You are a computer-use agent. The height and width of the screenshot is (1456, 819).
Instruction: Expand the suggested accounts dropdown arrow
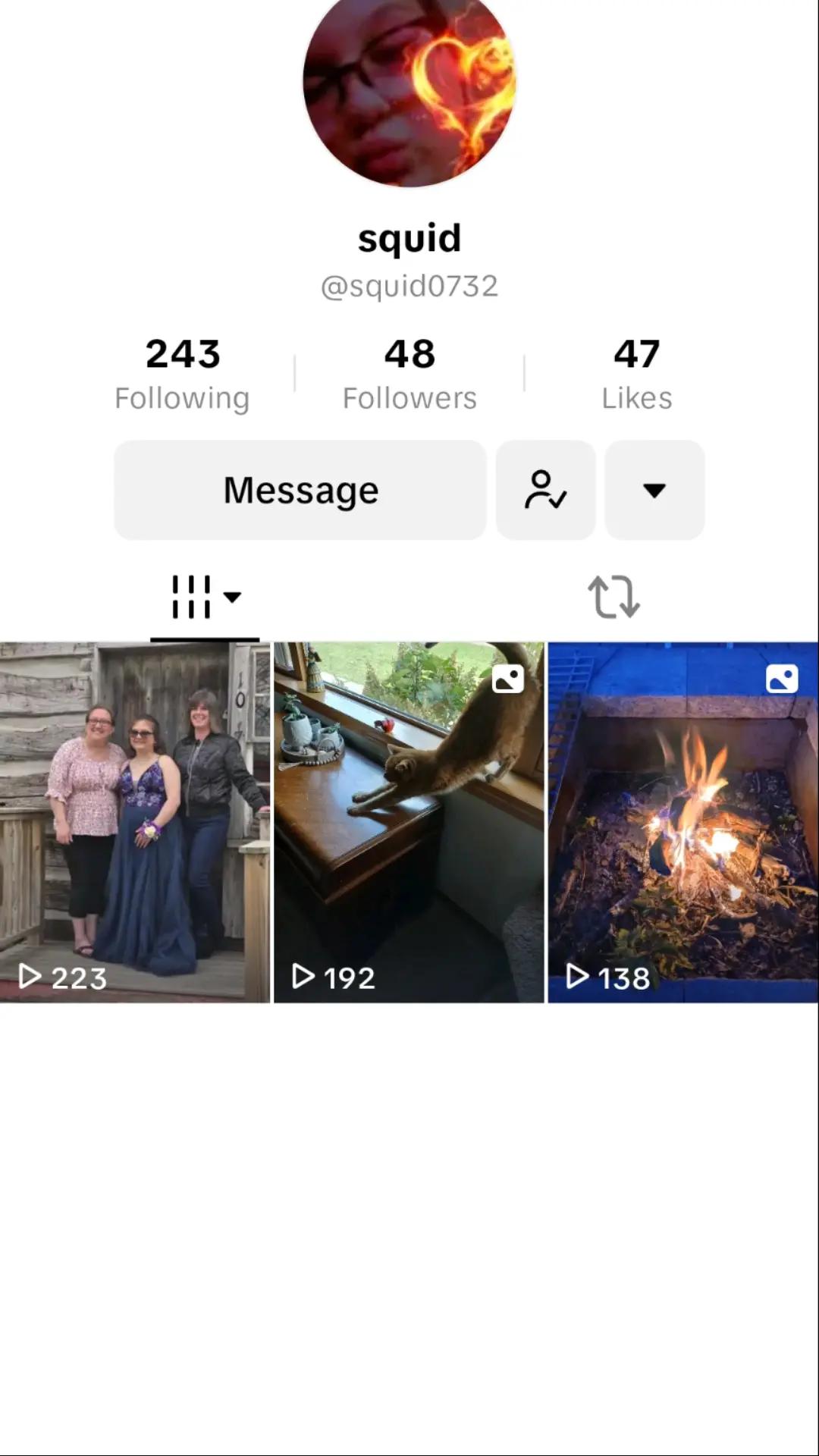(654, 490)
